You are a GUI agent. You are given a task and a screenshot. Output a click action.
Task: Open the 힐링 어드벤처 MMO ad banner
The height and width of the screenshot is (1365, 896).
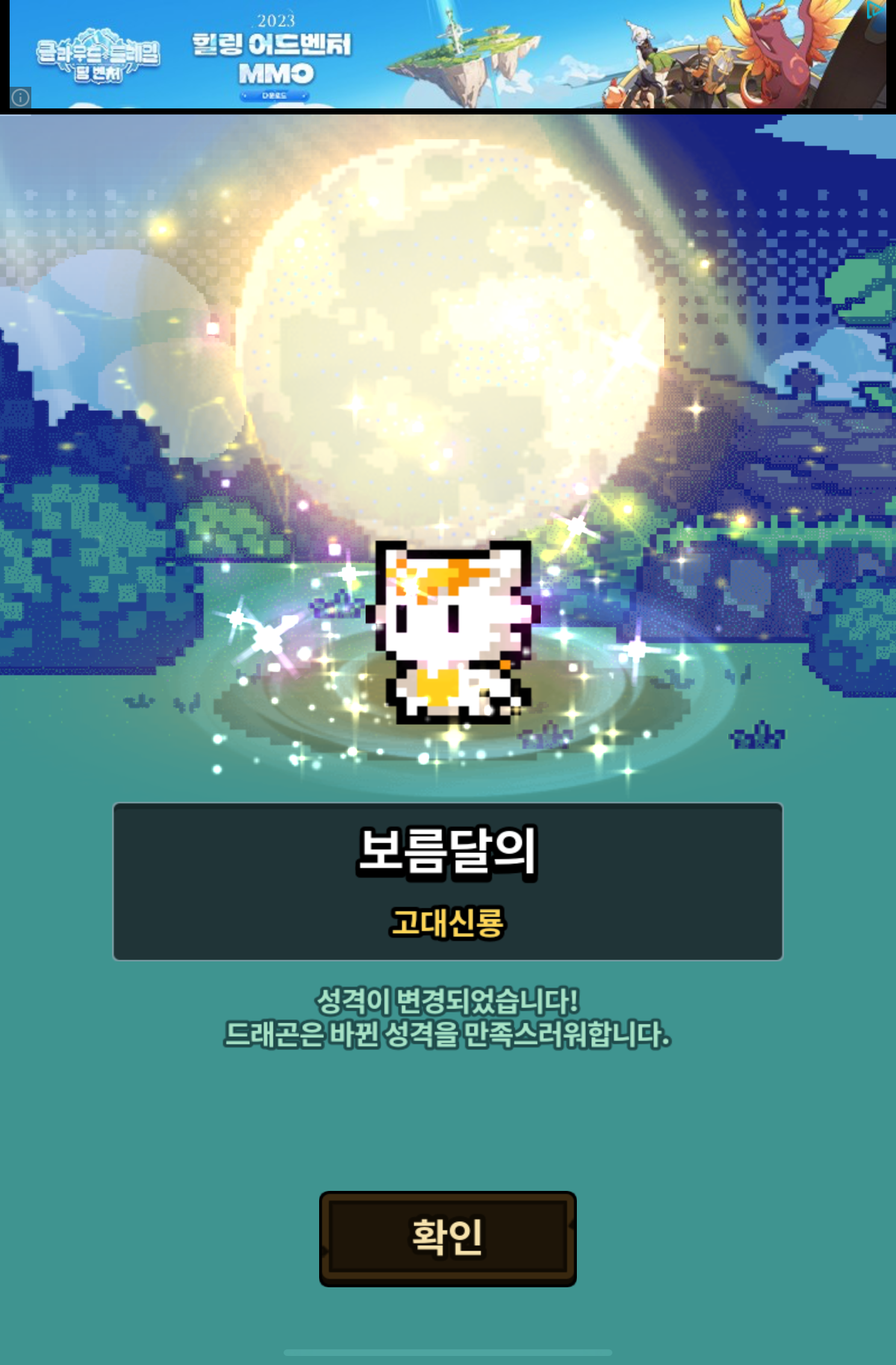447,54
